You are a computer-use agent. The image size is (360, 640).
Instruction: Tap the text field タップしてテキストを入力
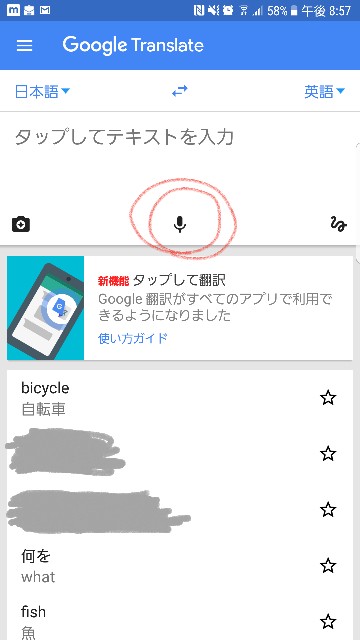[x=180, y=161]
